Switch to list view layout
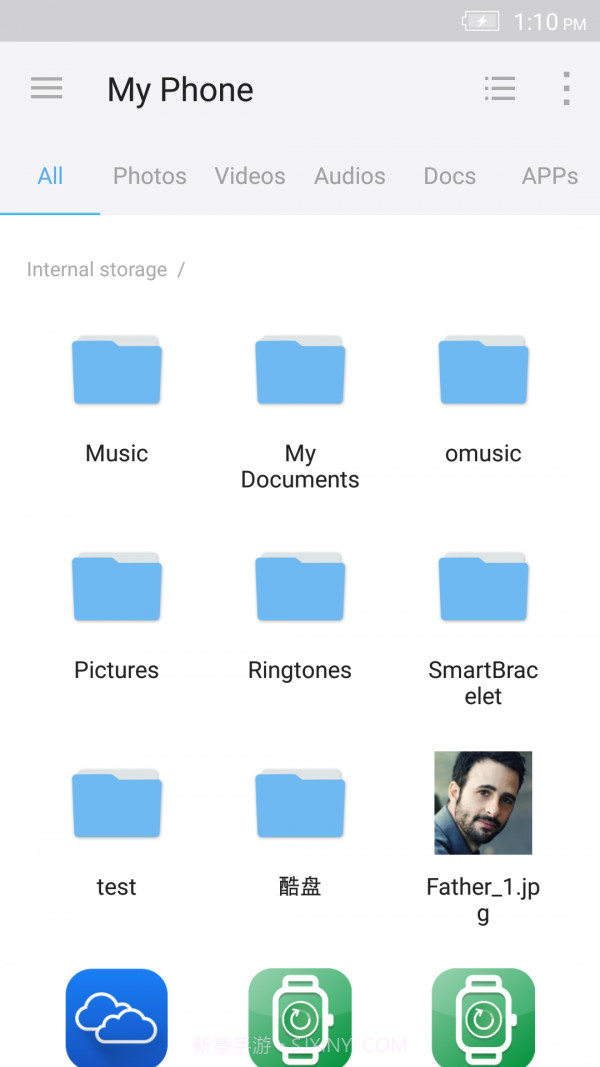The image size is (600, 1067). click(500, 89)
